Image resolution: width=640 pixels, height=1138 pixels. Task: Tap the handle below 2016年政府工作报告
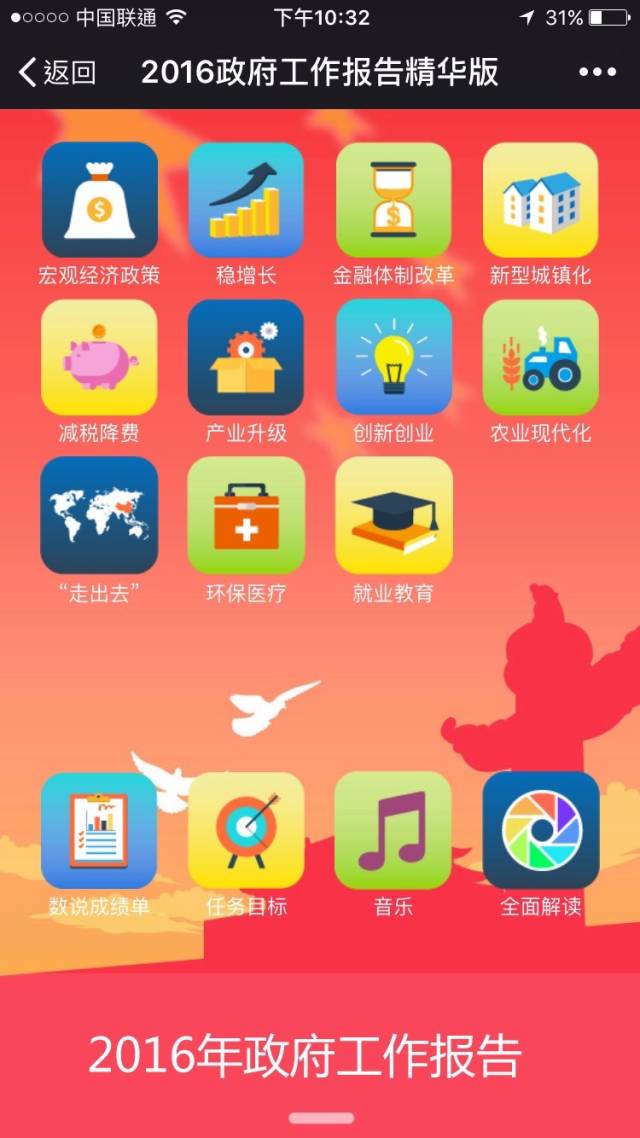321,1117
